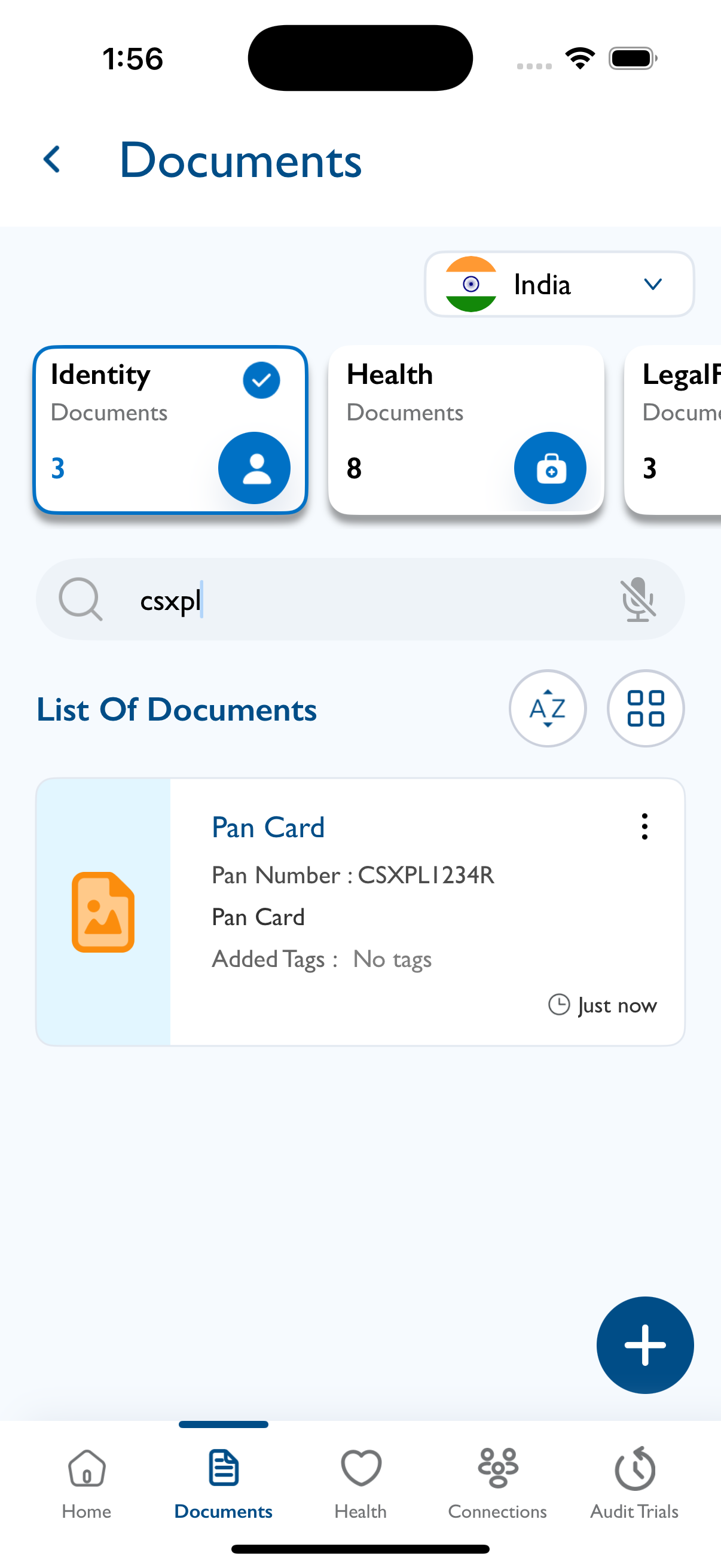Switch to the Health tab
This screenshot has height=1568, width=721.
pos(361,1484)
